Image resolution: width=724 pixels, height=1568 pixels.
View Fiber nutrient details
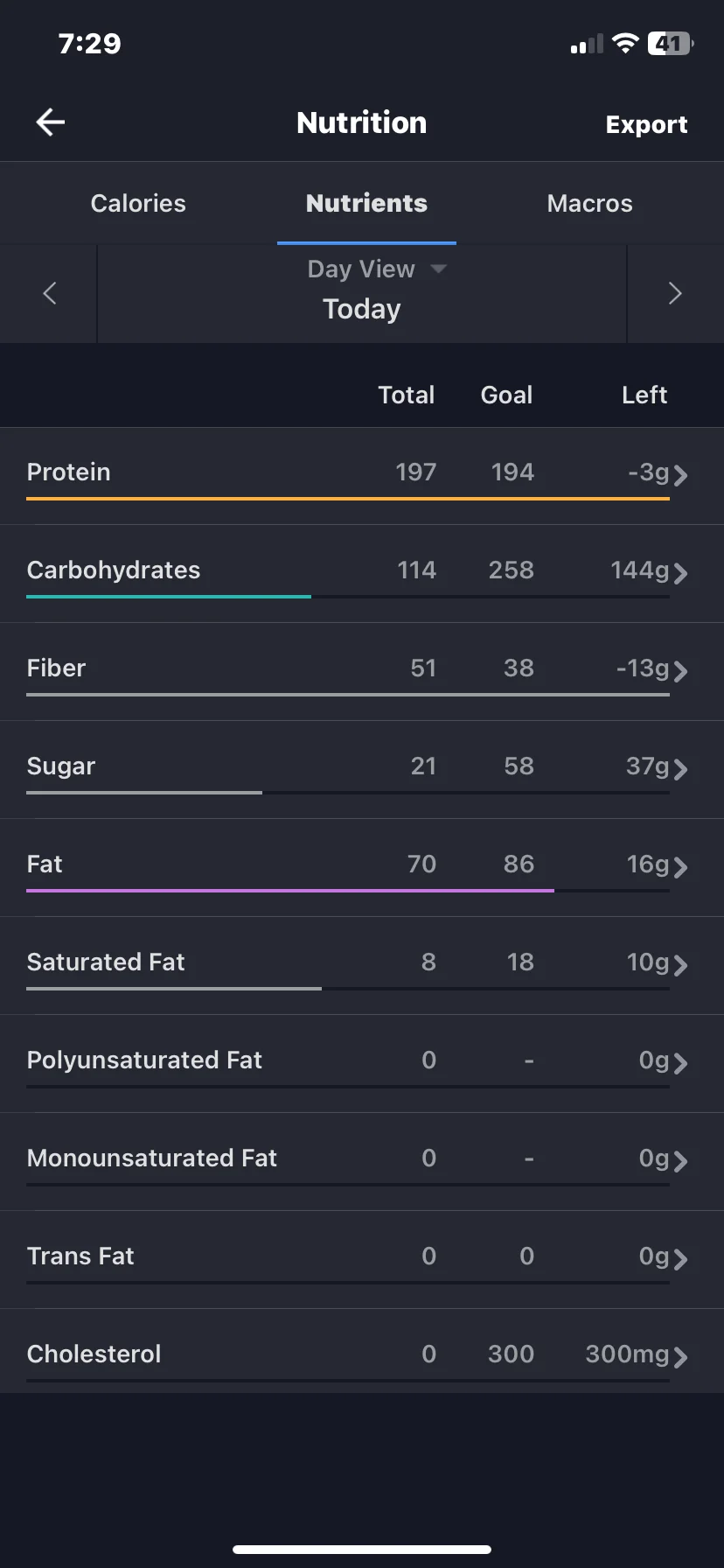coord(362,672)
